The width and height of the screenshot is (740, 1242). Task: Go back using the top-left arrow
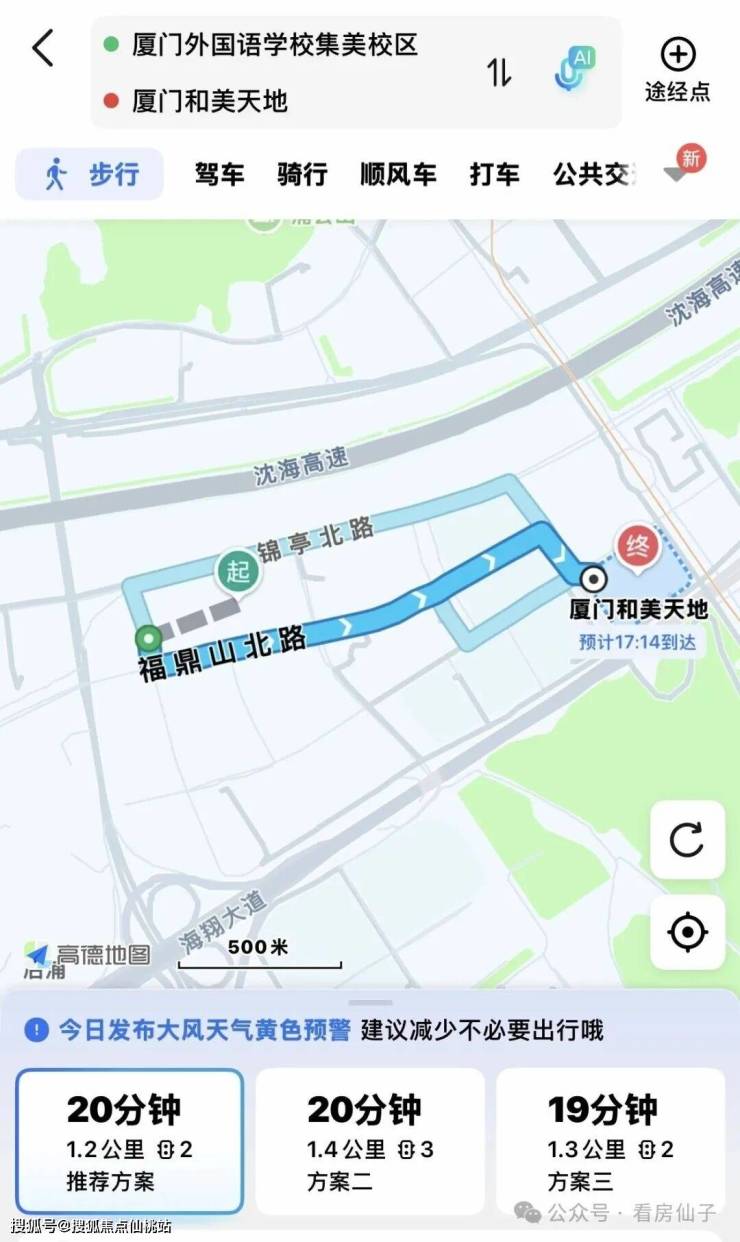point(43,48)
